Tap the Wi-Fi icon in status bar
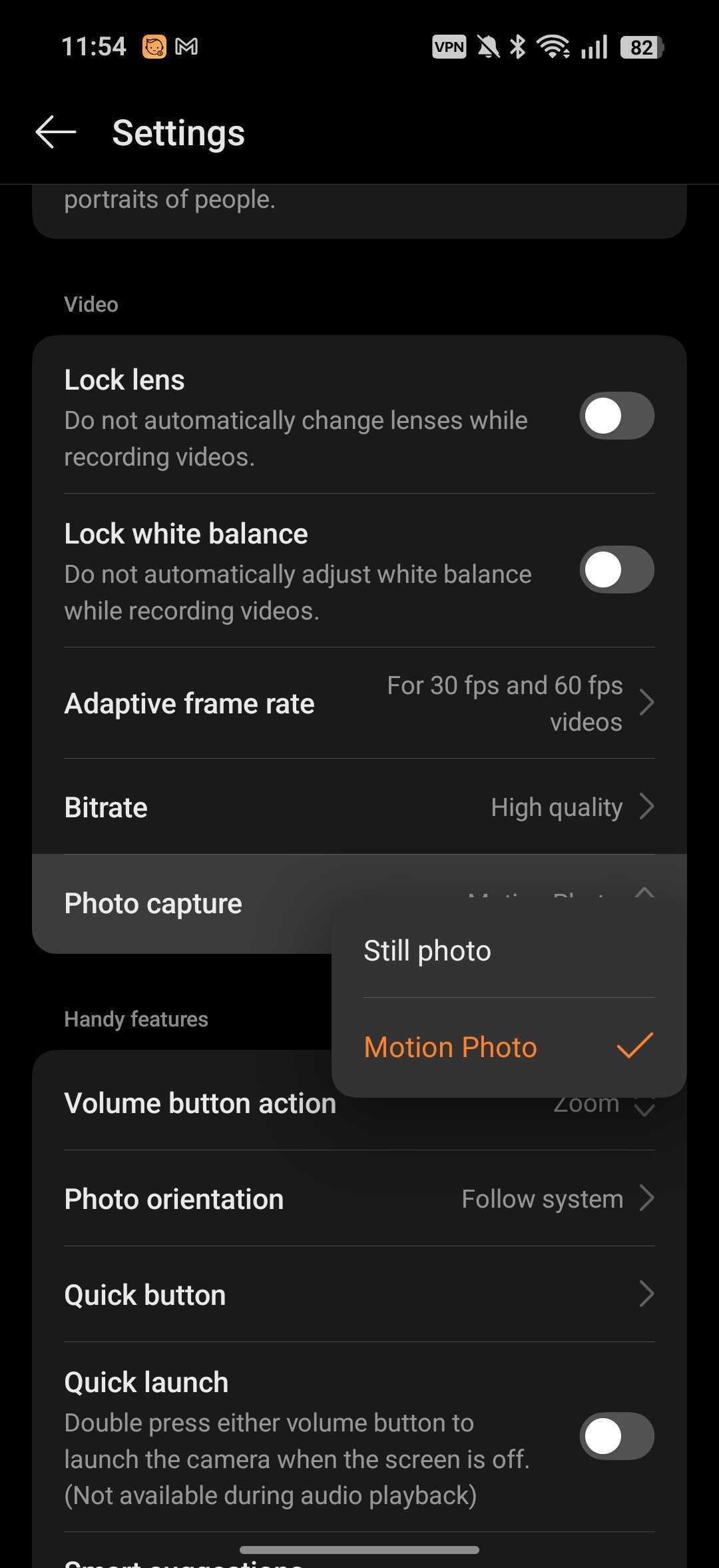Image resolution: width=719 pixels, height=1568 pixels. click(554, 46)
